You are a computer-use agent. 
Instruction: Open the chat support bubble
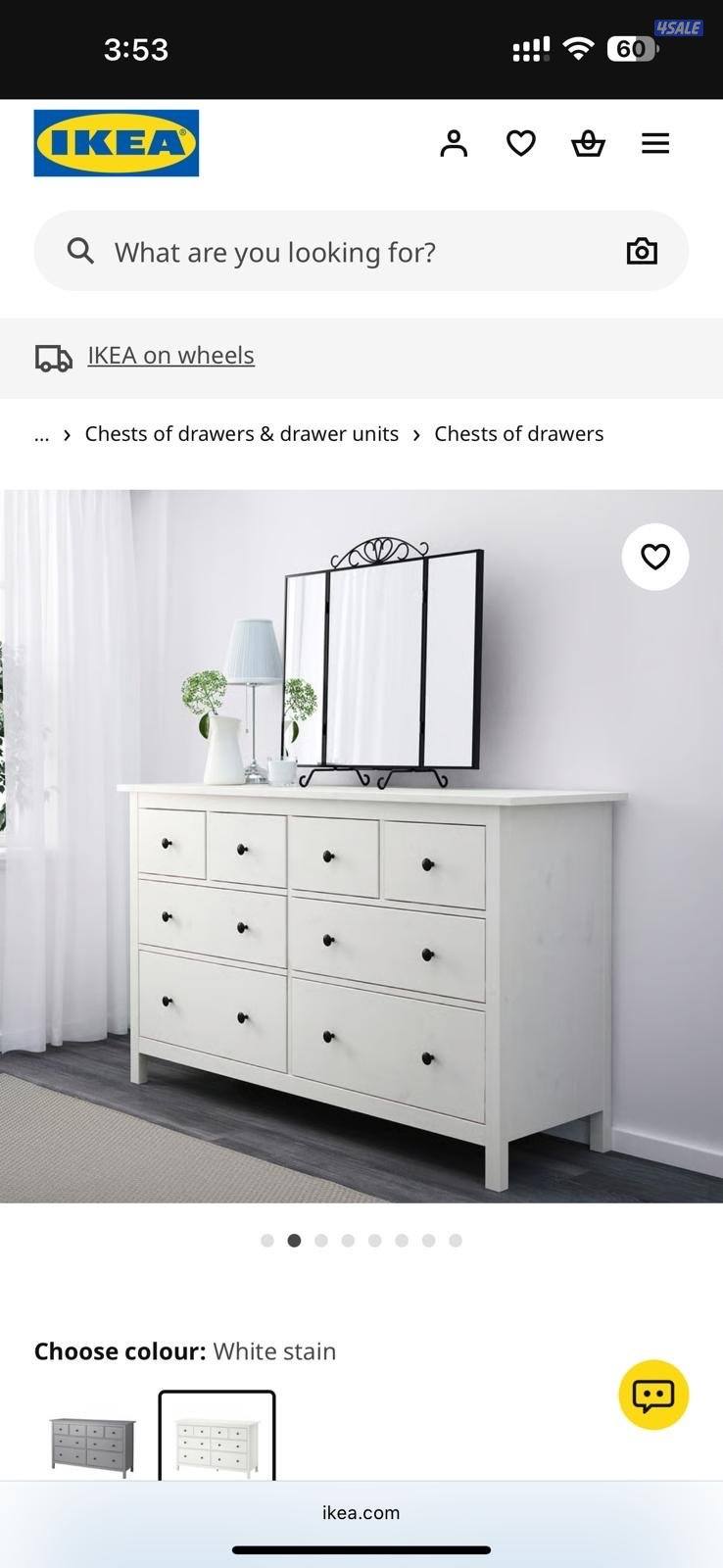click(653, 1395)
